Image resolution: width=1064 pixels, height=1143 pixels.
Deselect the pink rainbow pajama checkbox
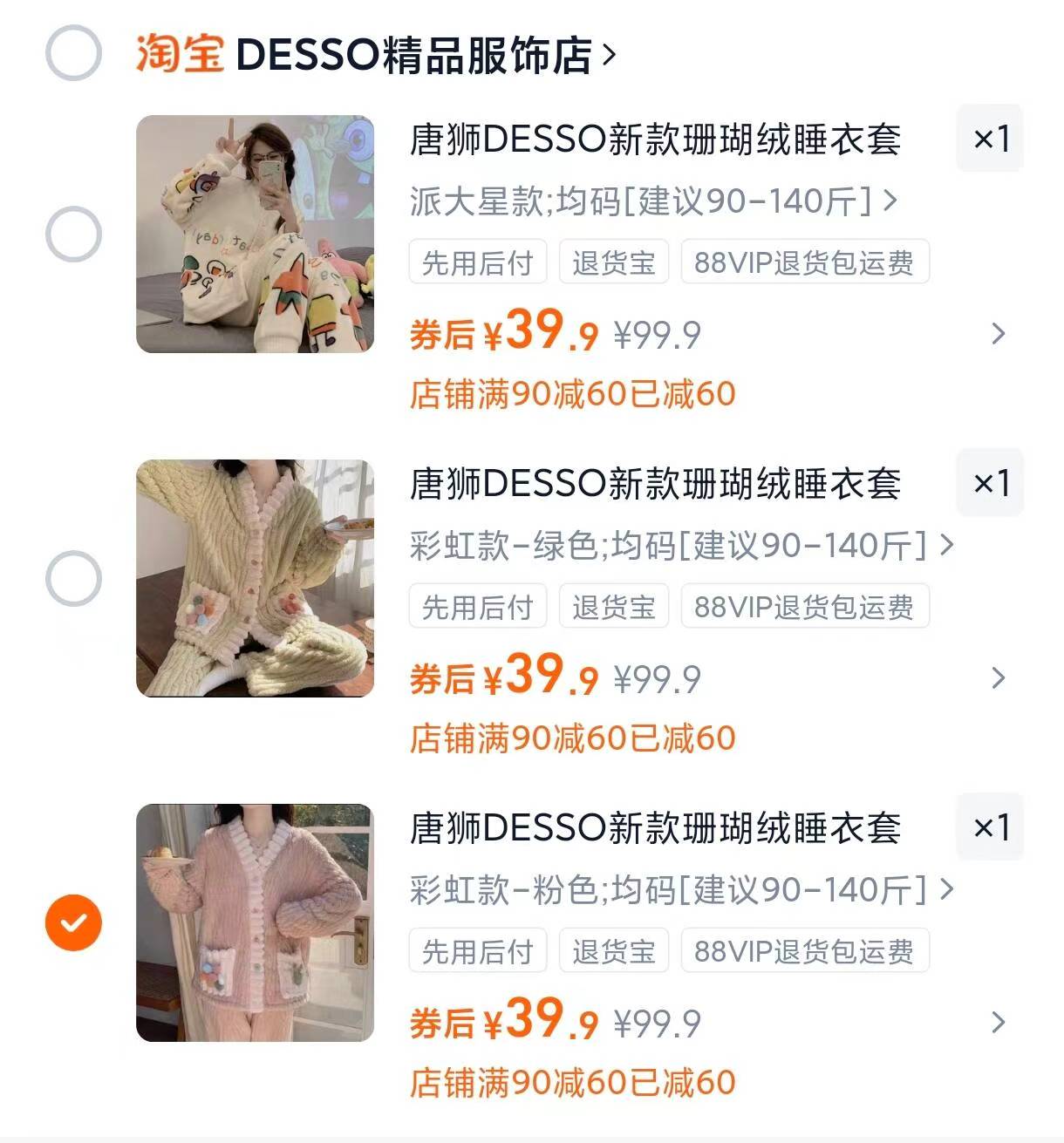click(73, 922)
